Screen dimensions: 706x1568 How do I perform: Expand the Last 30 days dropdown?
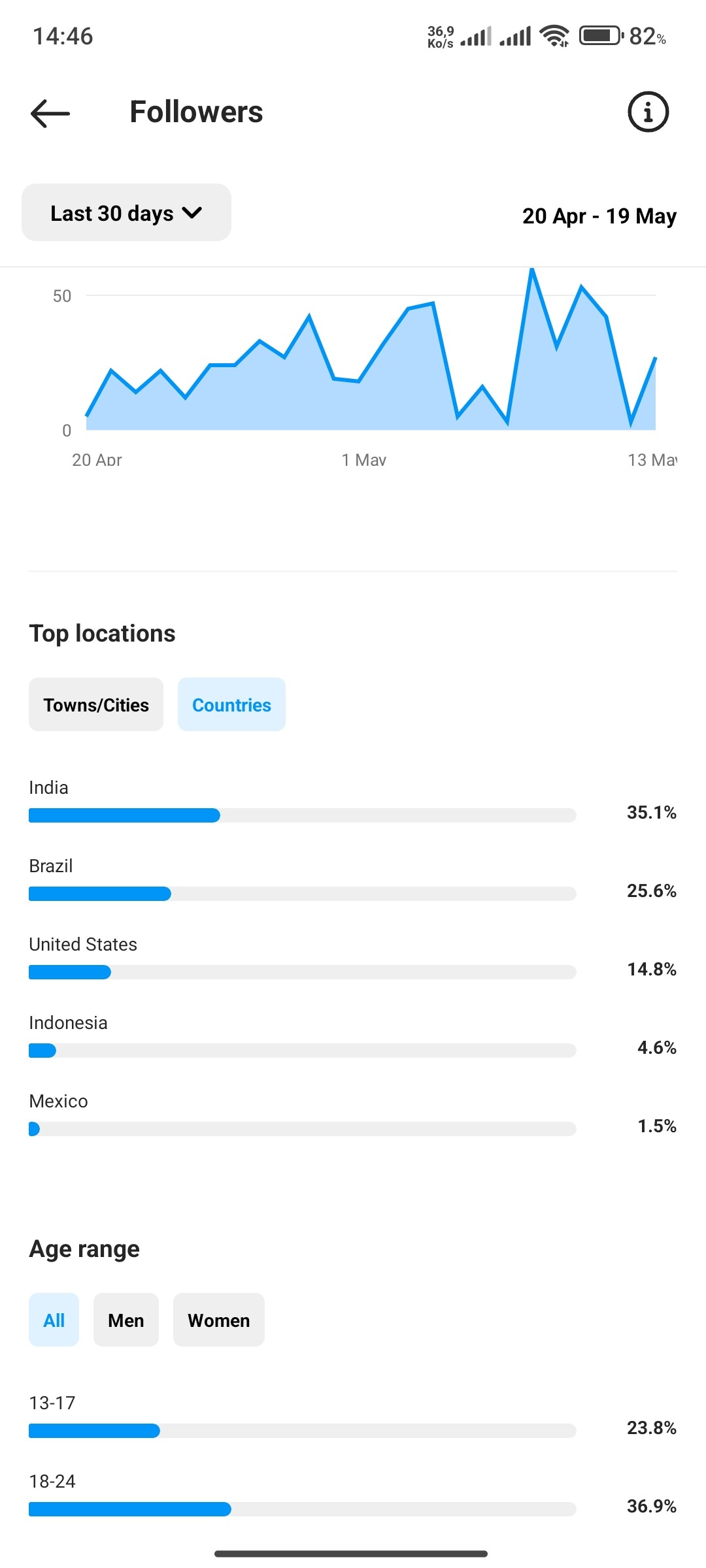126,213
